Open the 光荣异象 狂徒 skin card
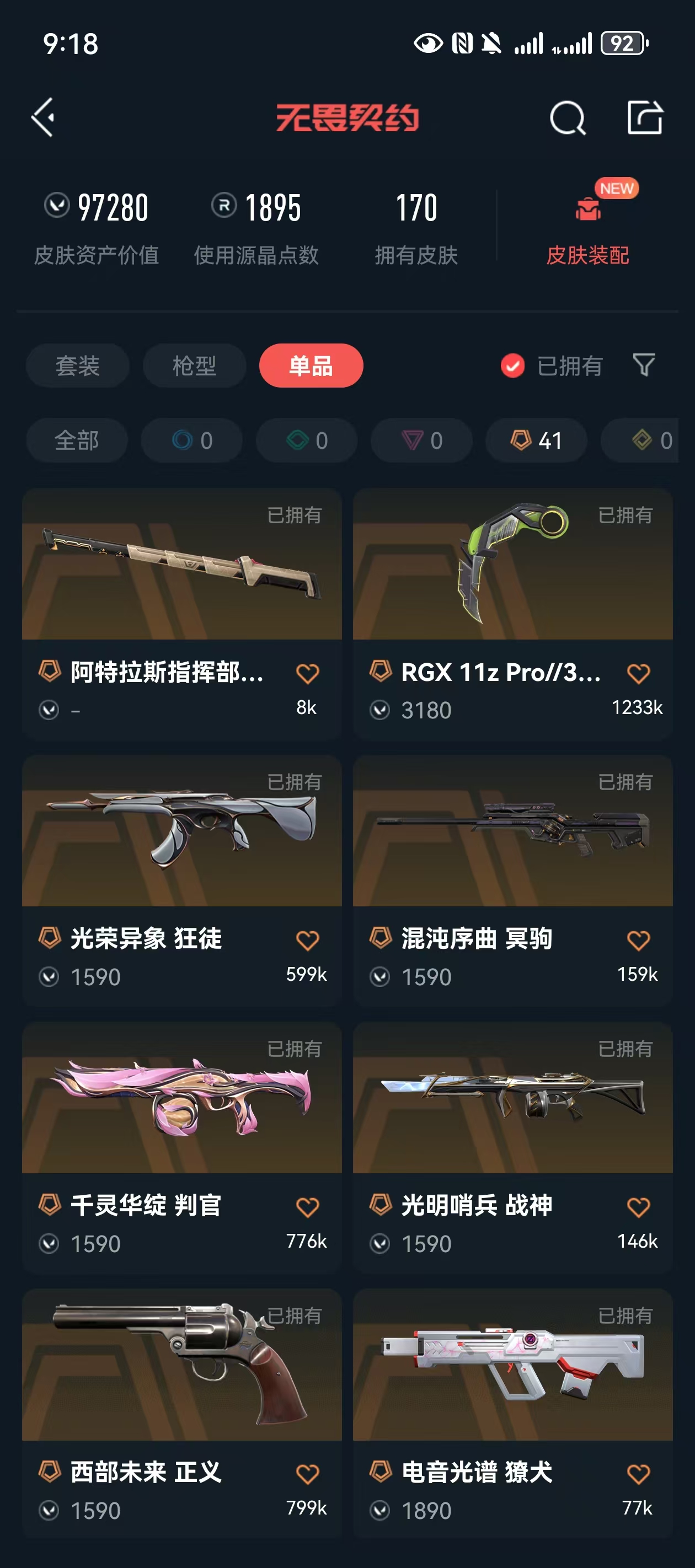Image resolution: width=695 pixels, height=1568 pixels. (181, 880)
